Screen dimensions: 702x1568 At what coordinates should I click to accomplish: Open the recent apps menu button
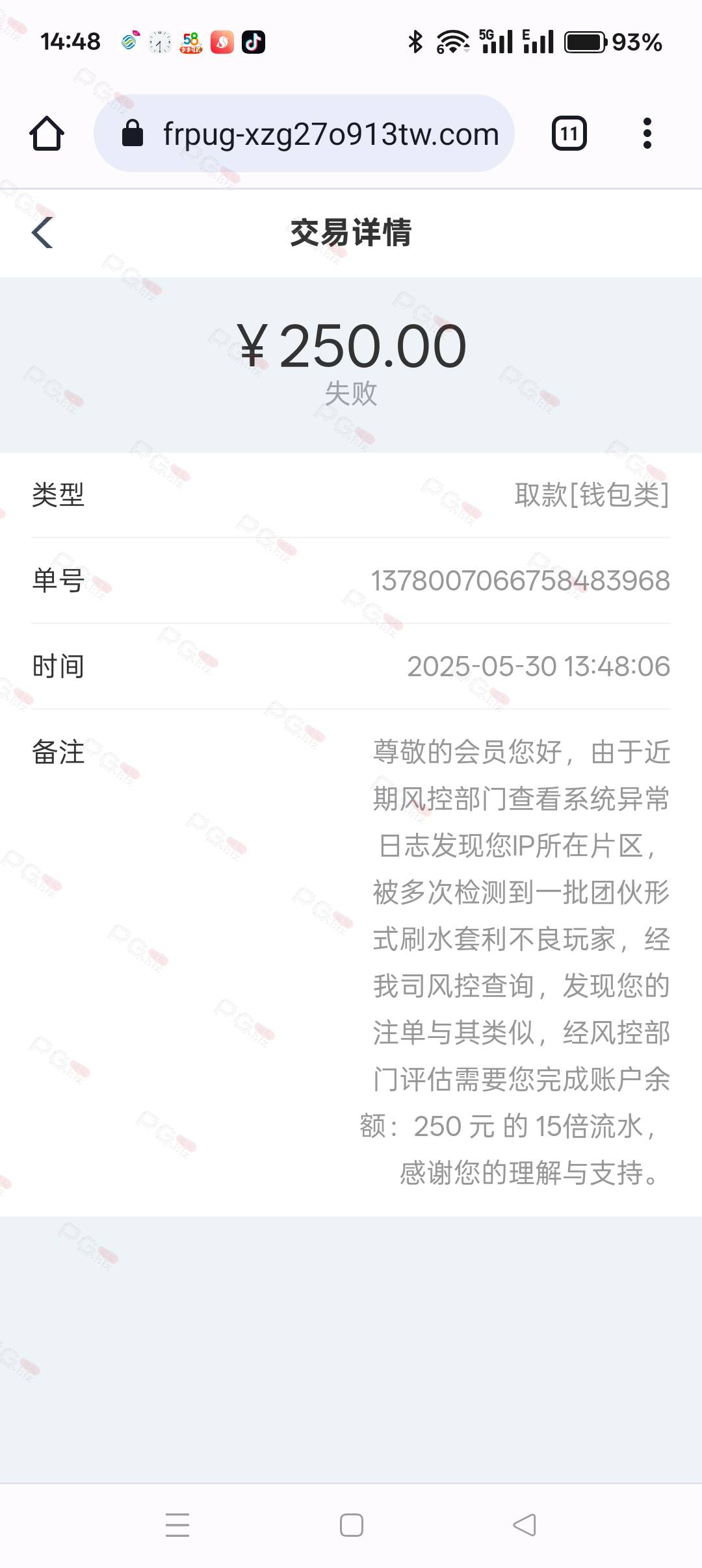coord(177,1524)
